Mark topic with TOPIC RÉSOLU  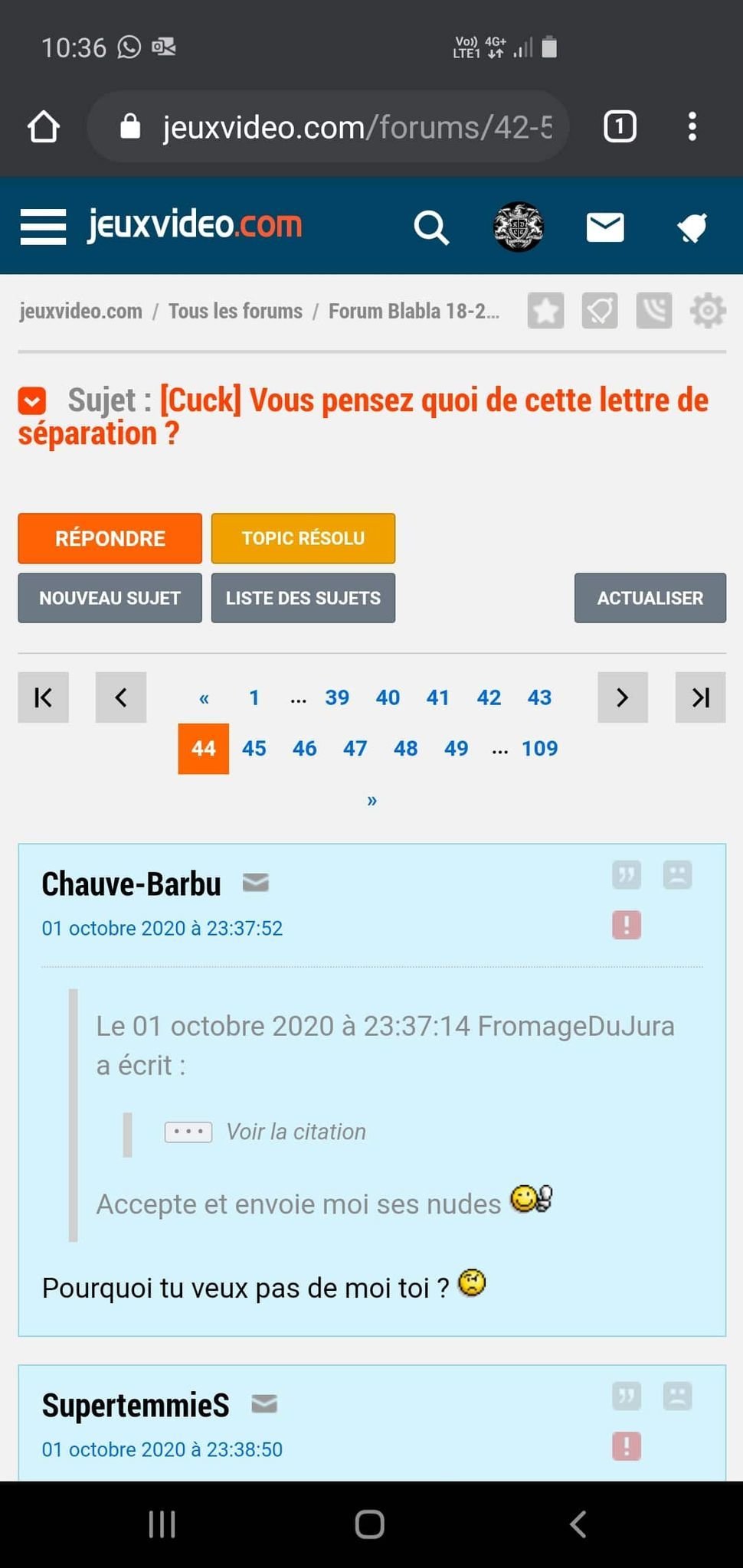point(303,538)
